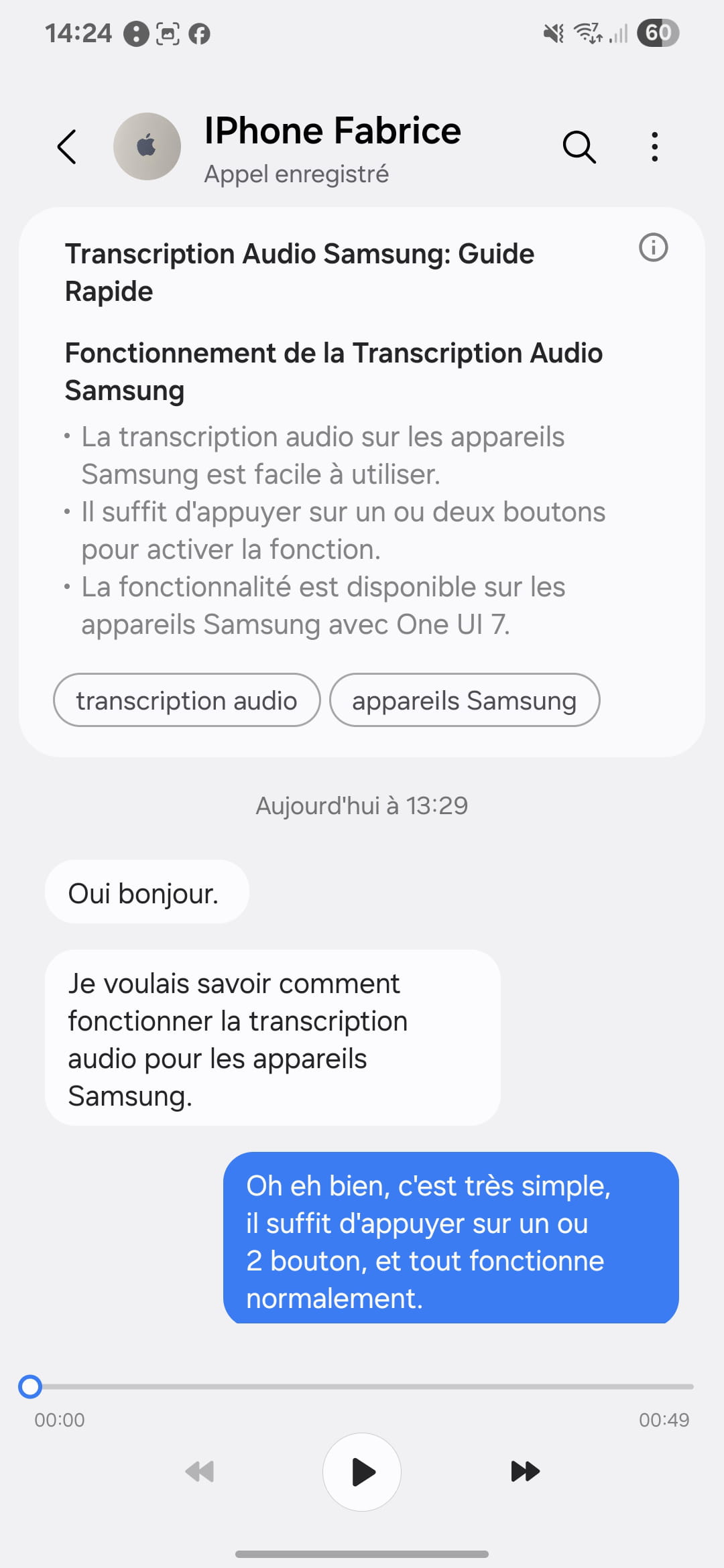This screenshot has width=724, height=1568.
Task: Skip forward in the recording
Action: pyautogui.click(x=525, y=1472)
